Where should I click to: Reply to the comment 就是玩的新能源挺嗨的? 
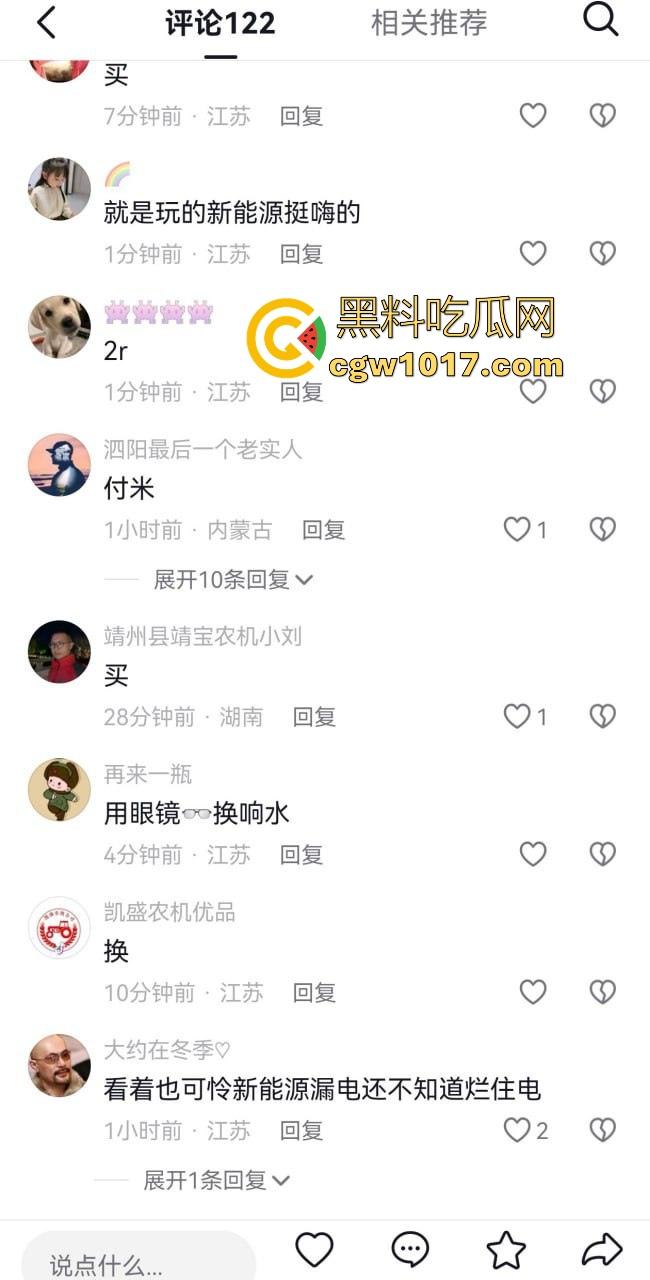(x=301, y=254)
